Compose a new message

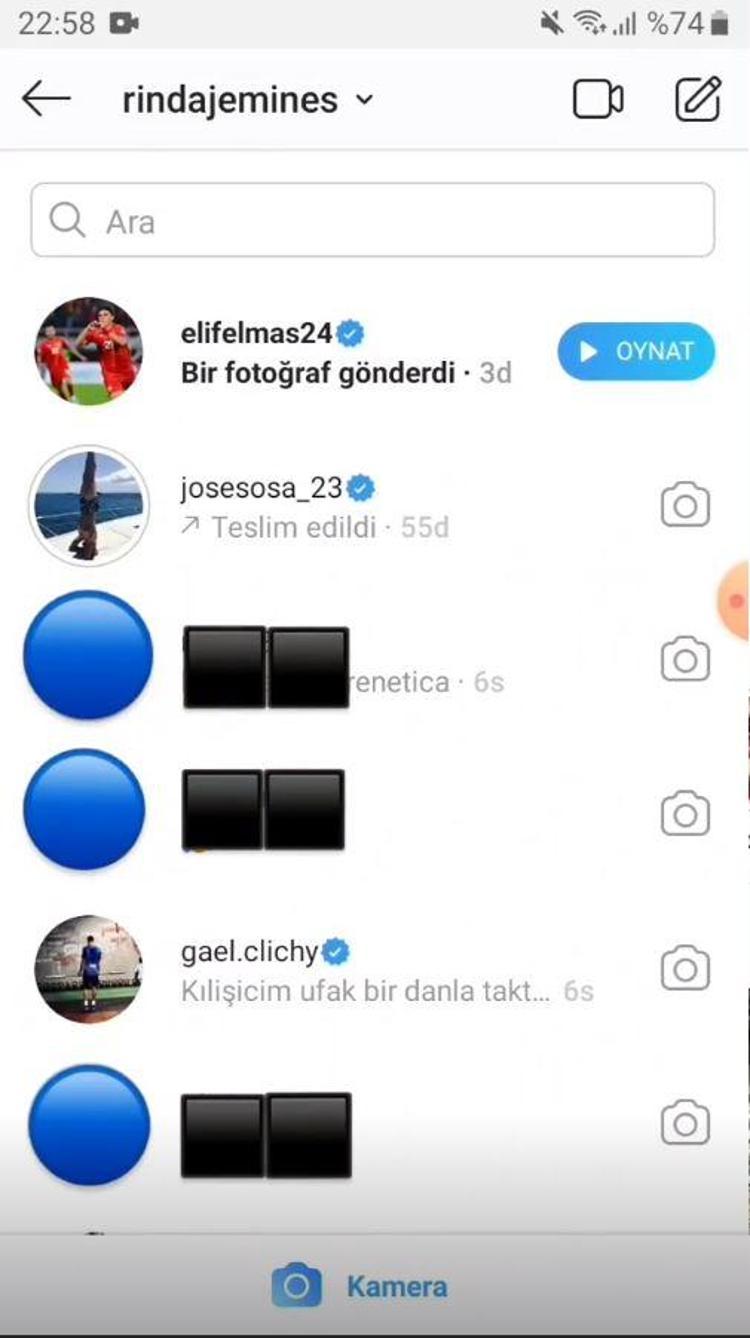tap(698, 99)
